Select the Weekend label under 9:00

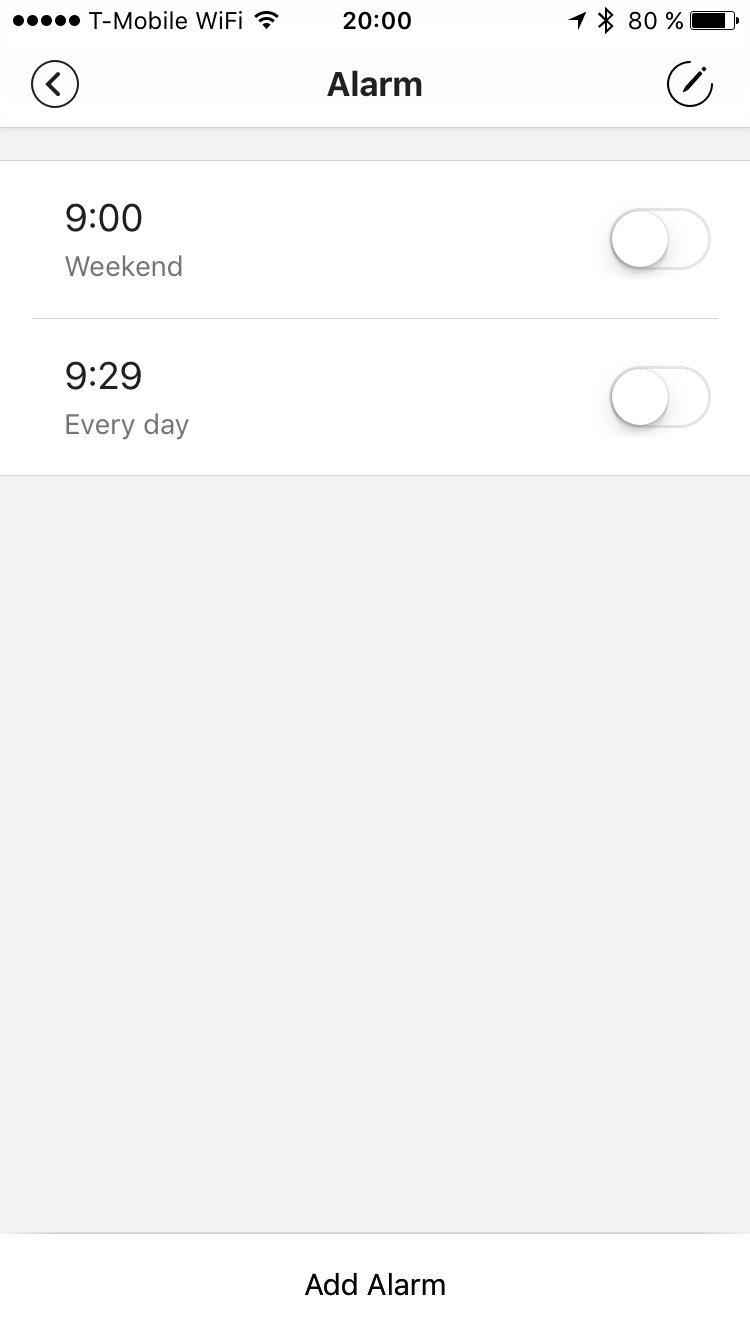pos(123,266)
